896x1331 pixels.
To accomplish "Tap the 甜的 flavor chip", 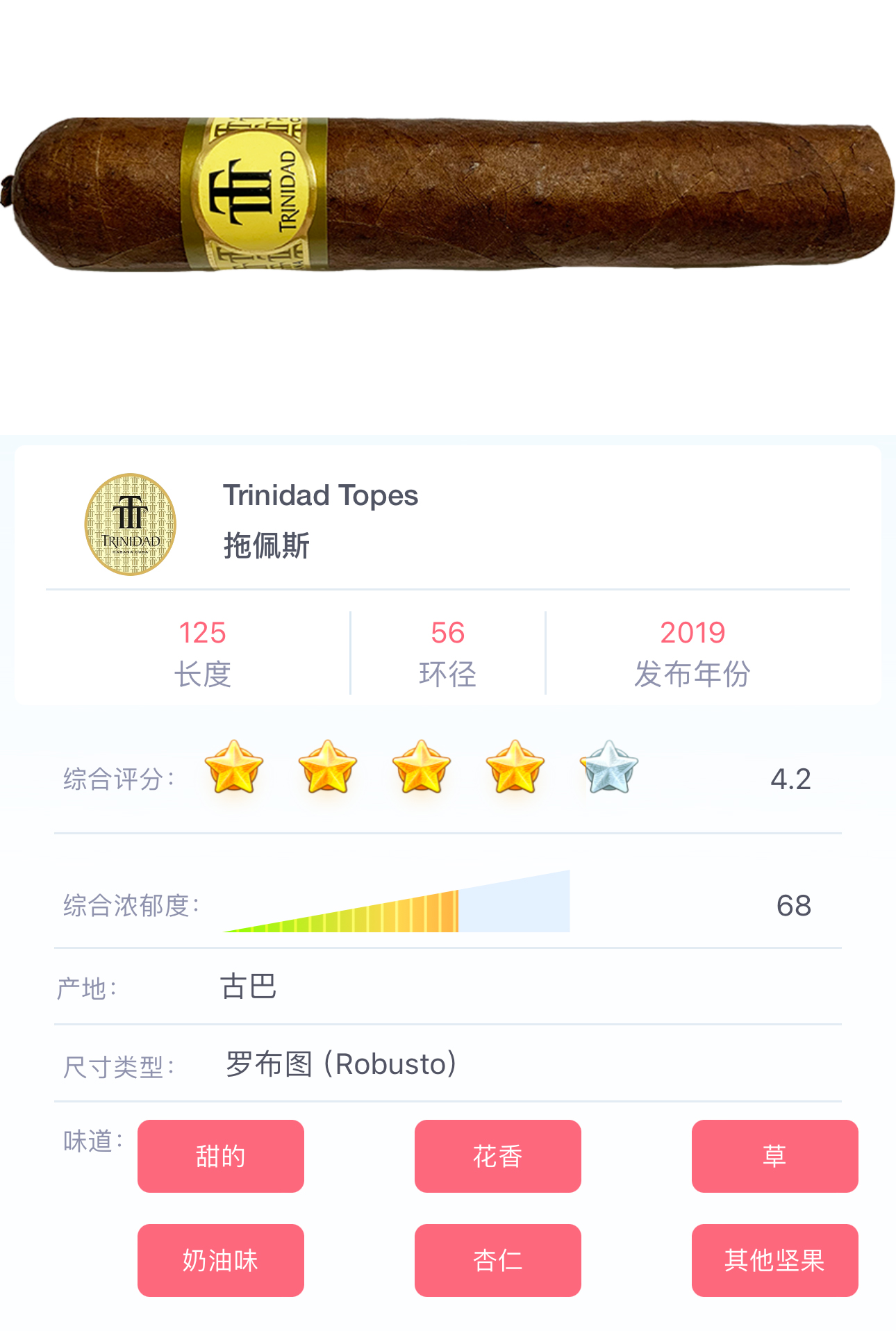I will (x=220, y=1156).
